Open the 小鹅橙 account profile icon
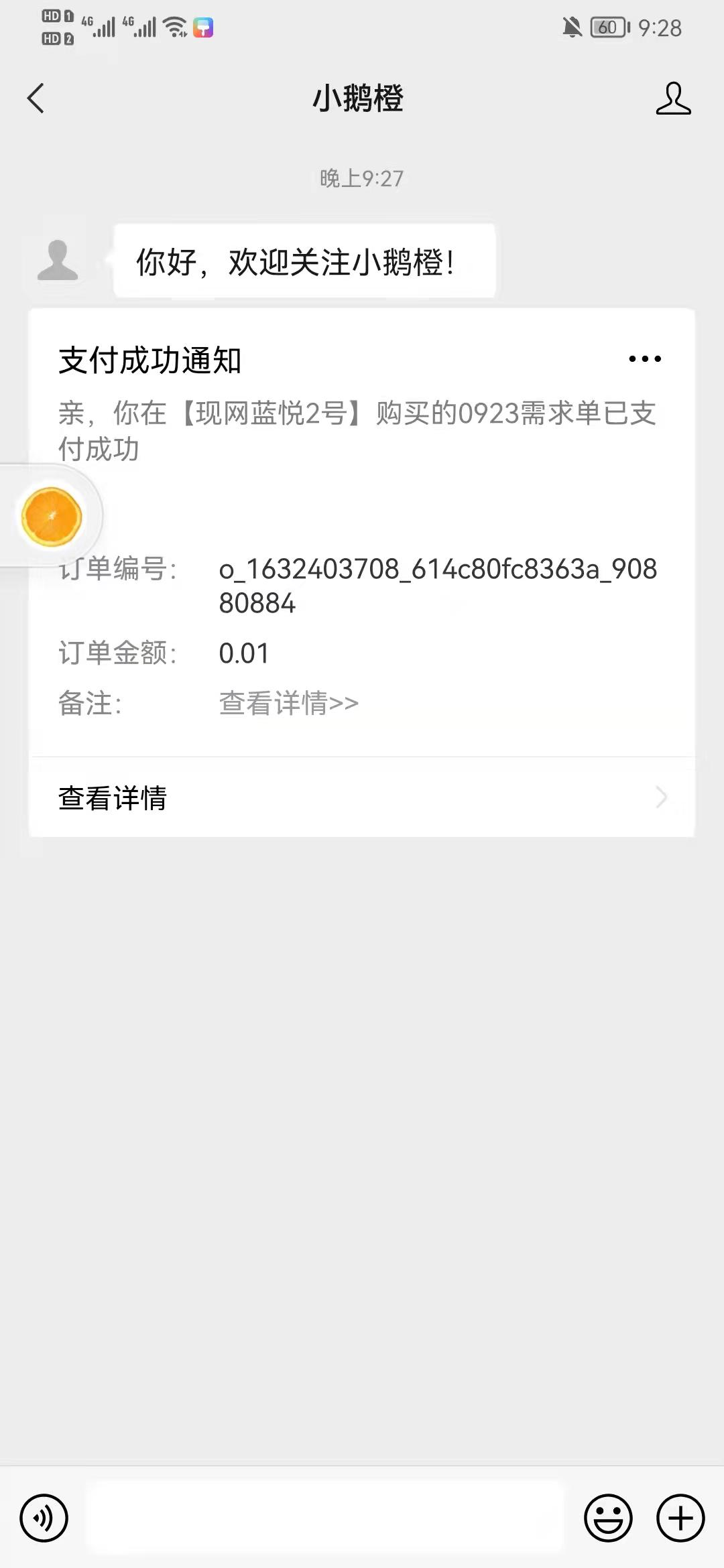 click(x=673, y=99)
